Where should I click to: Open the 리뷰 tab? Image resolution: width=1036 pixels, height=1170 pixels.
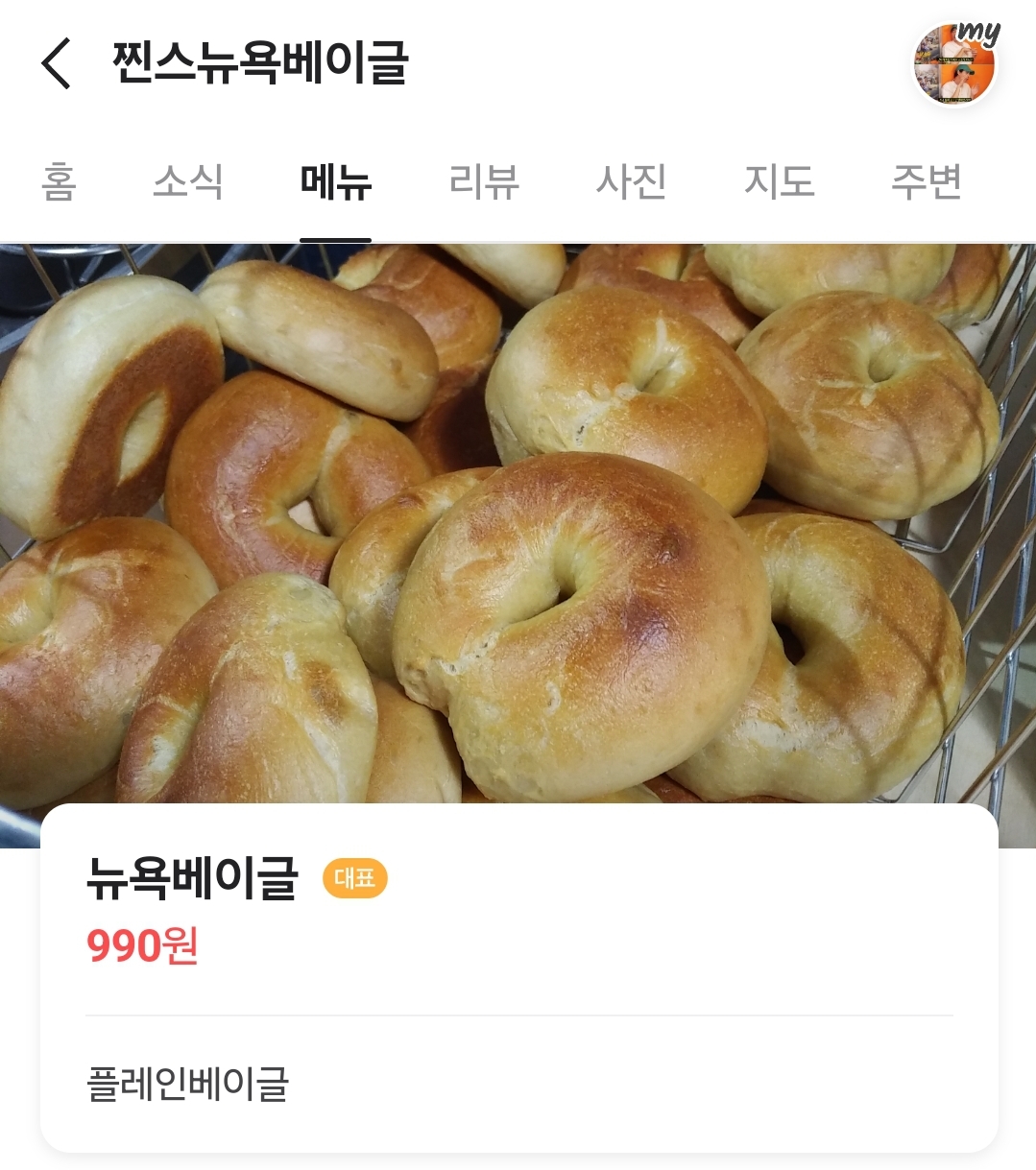pos(484,181)
